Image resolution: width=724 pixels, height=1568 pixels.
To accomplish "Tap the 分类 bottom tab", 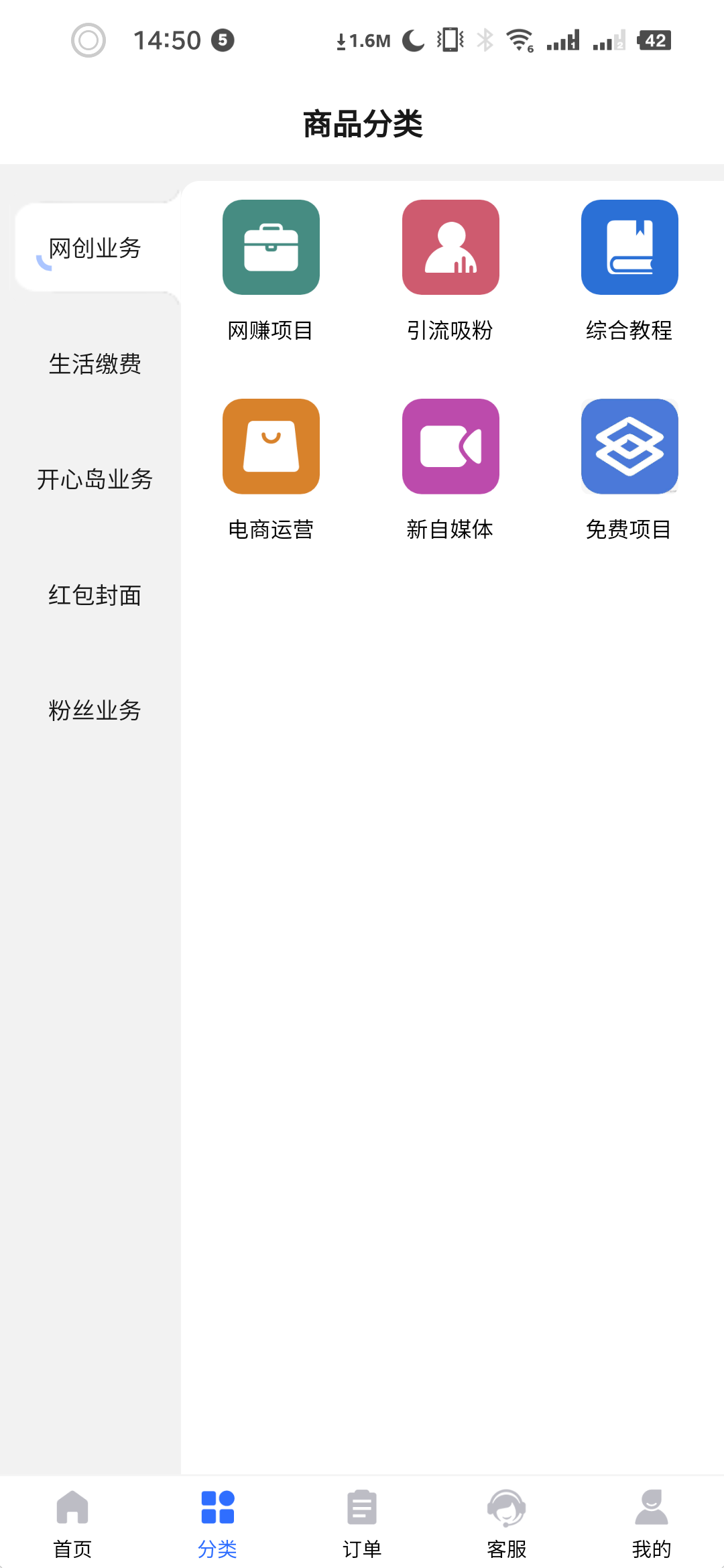I will pyautogui.click(x=217, y=1522).
